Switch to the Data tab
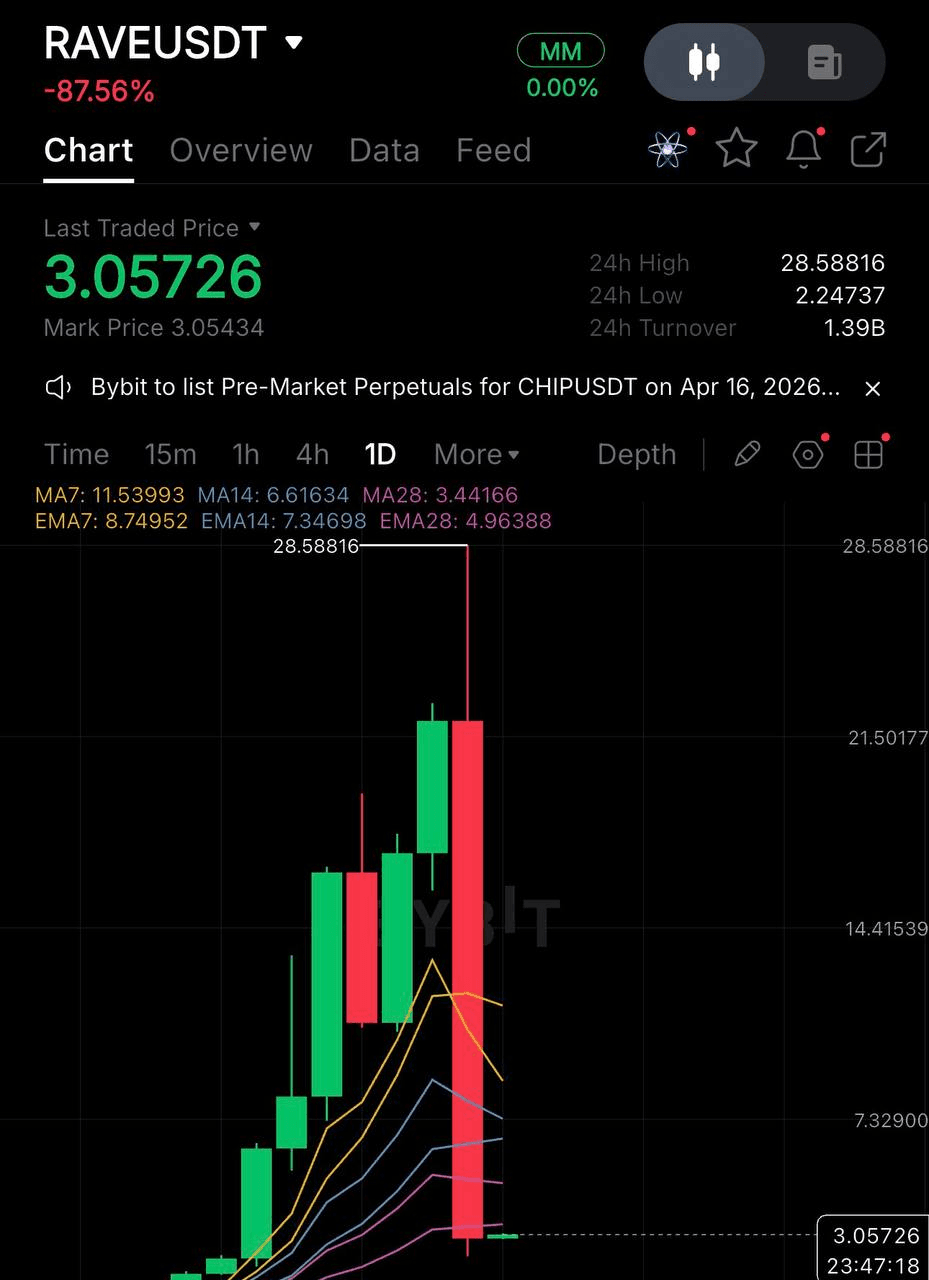The width and height of the screenshot is (929, 1280). coord(384,150)
